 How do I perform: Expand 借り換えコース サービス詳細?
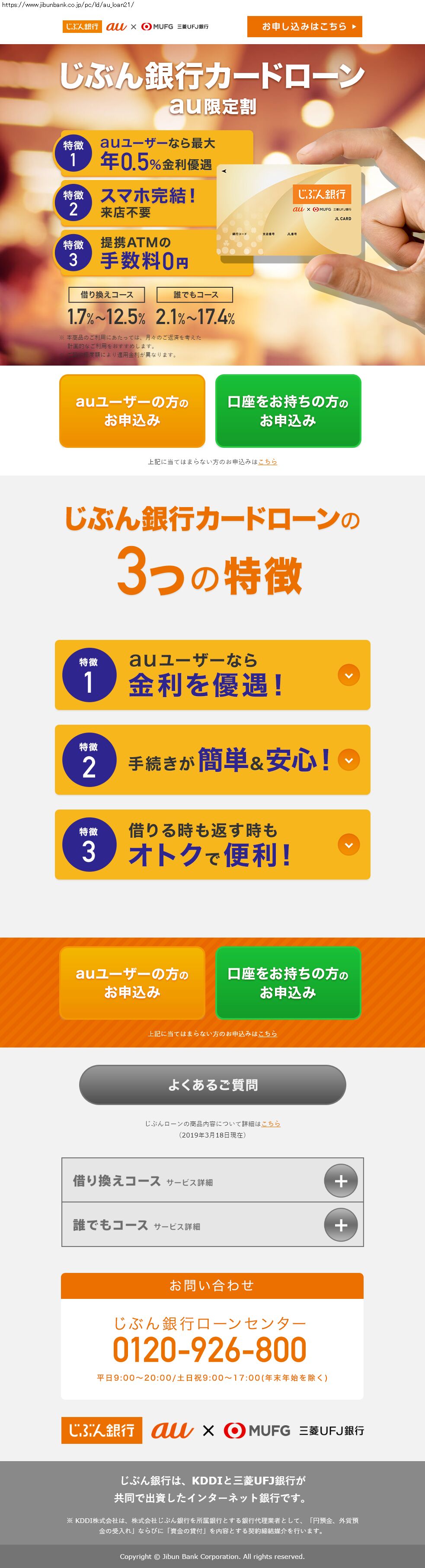pyautogui.click(x=341, y=1181)
